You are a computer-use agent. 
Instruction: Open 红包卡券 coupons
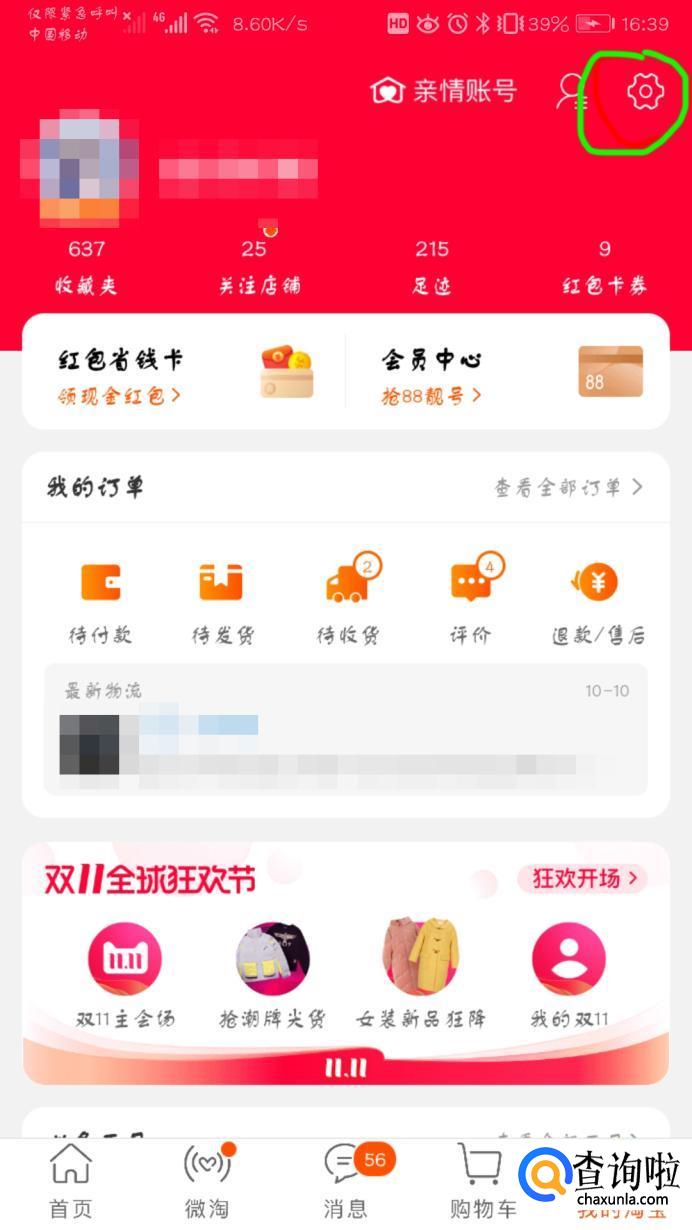[604, 267]
